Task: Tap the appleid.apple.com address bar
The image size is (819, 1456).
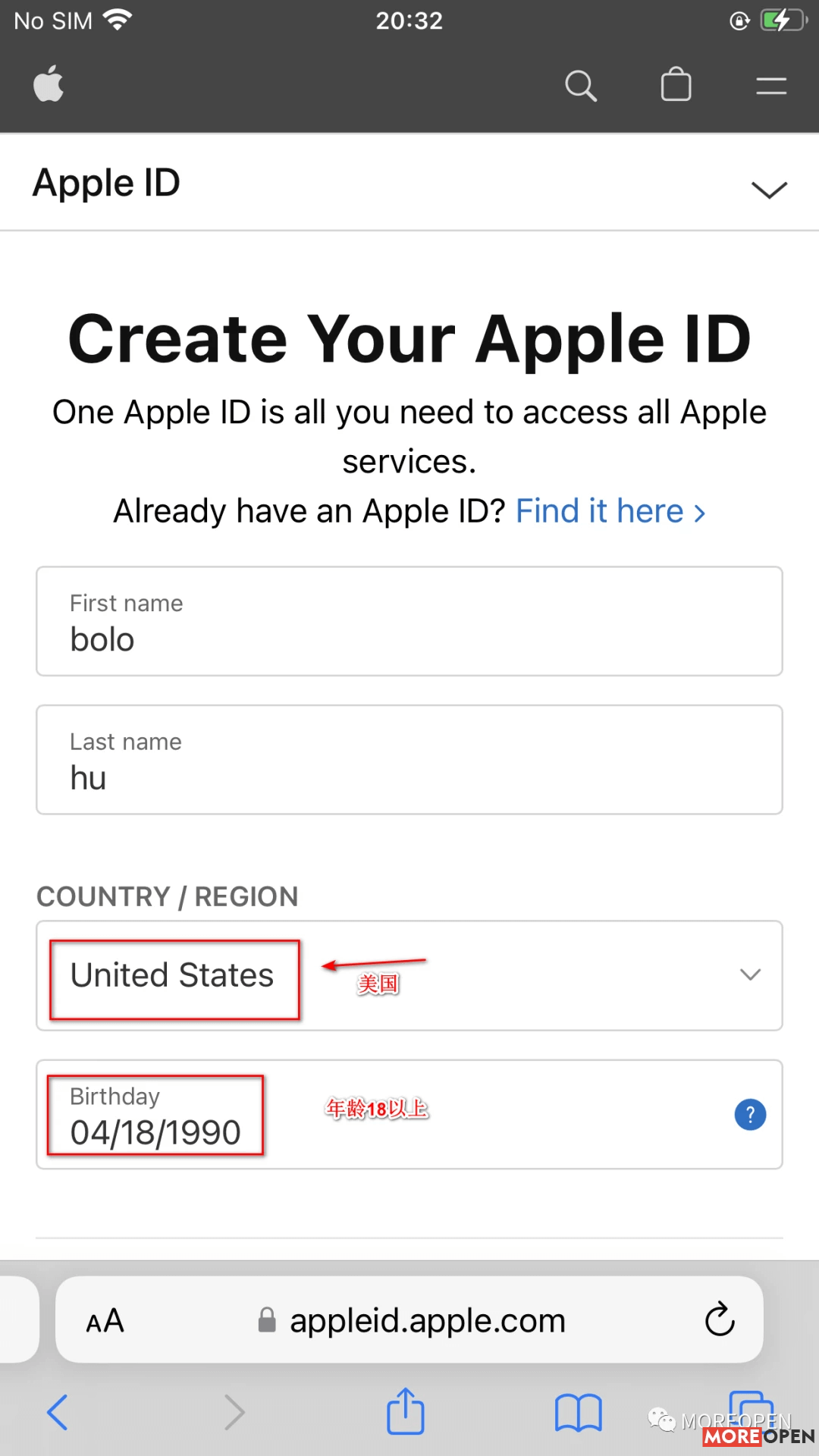Action: click(426, 1319)
